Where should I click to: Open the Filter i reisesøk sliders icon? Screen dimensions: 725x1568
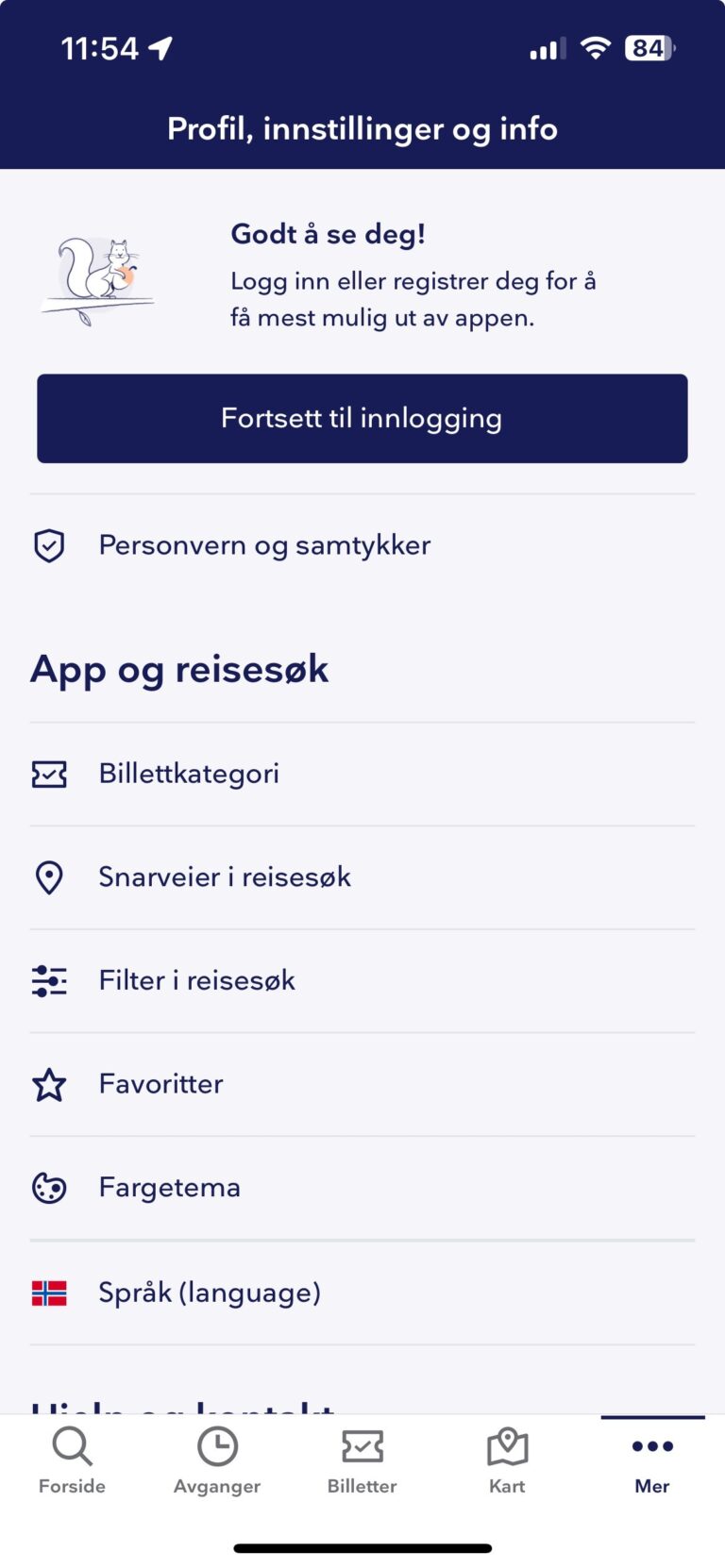click(48, 981)
